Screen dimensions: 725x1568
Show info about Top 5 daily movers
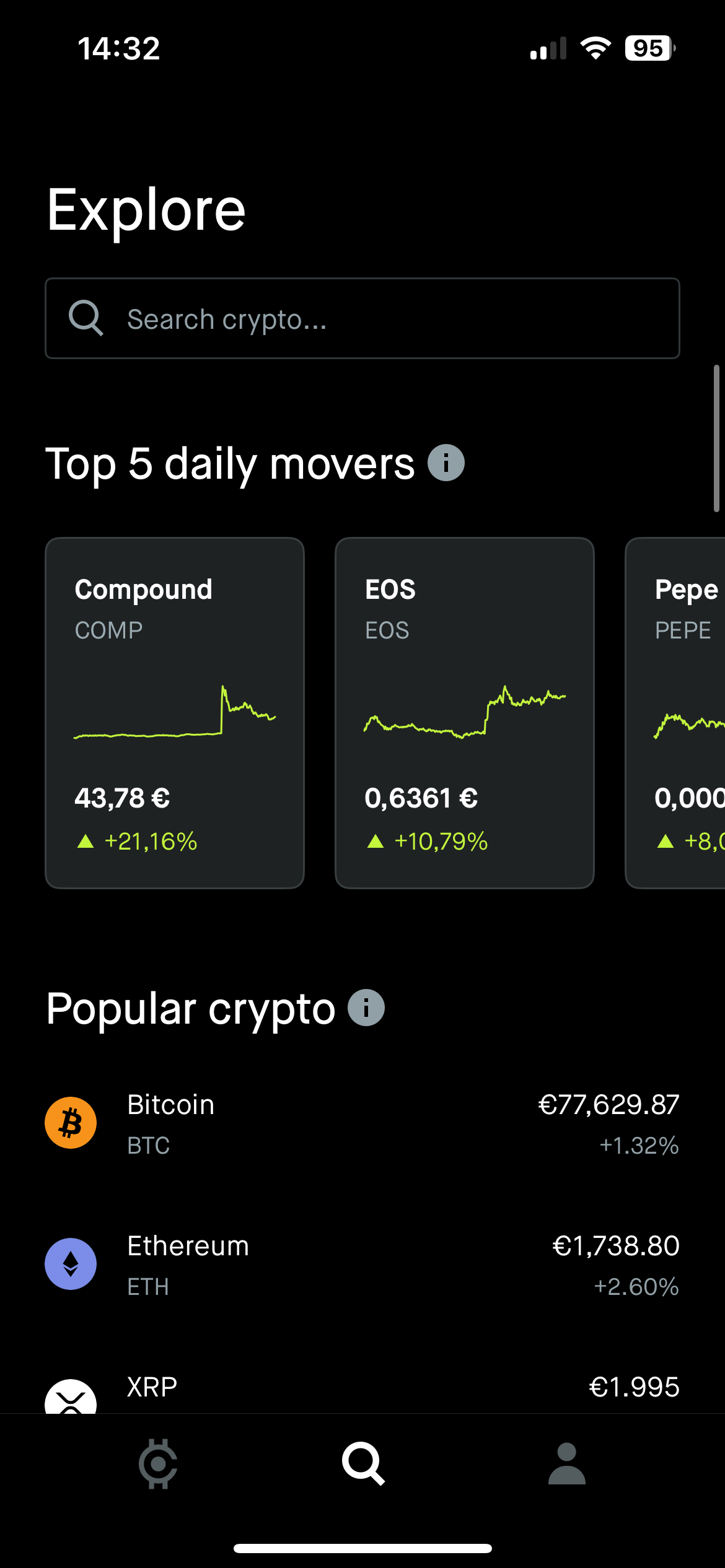point(446,463)
